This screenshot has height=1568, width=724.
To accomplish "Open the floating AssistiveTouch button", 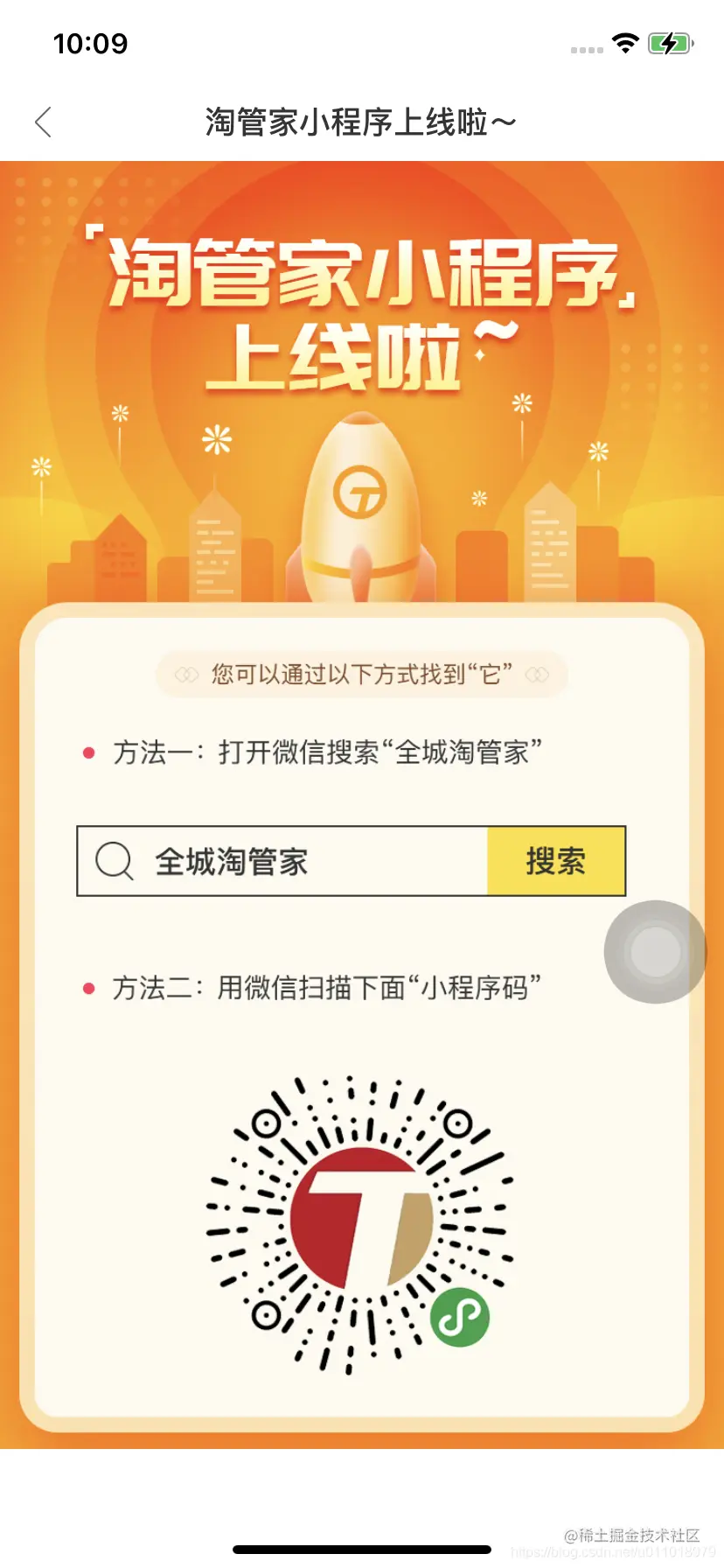I will click(655, 951).
